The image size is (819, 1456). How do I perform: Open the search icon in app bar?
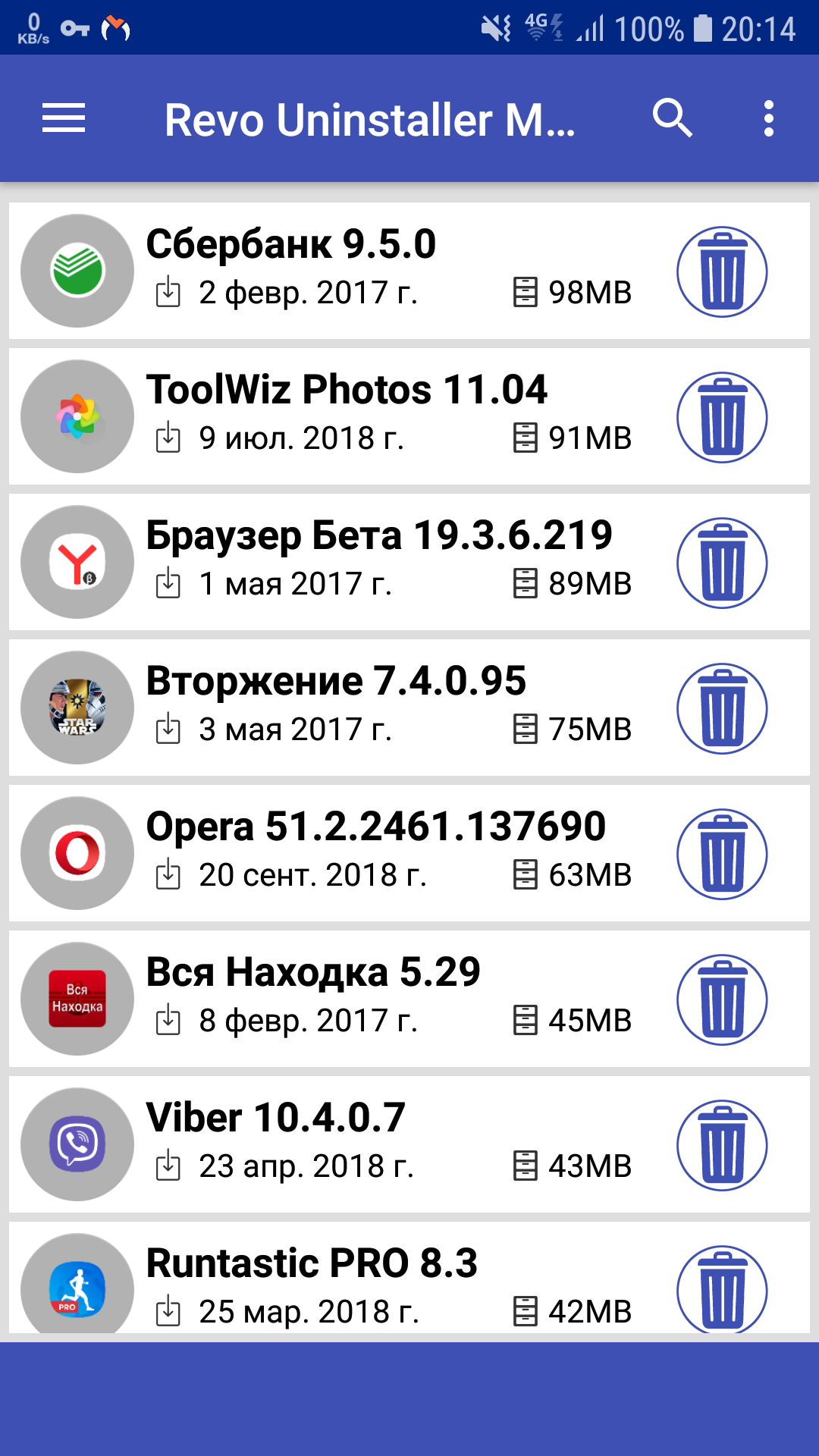pos(672,119)
